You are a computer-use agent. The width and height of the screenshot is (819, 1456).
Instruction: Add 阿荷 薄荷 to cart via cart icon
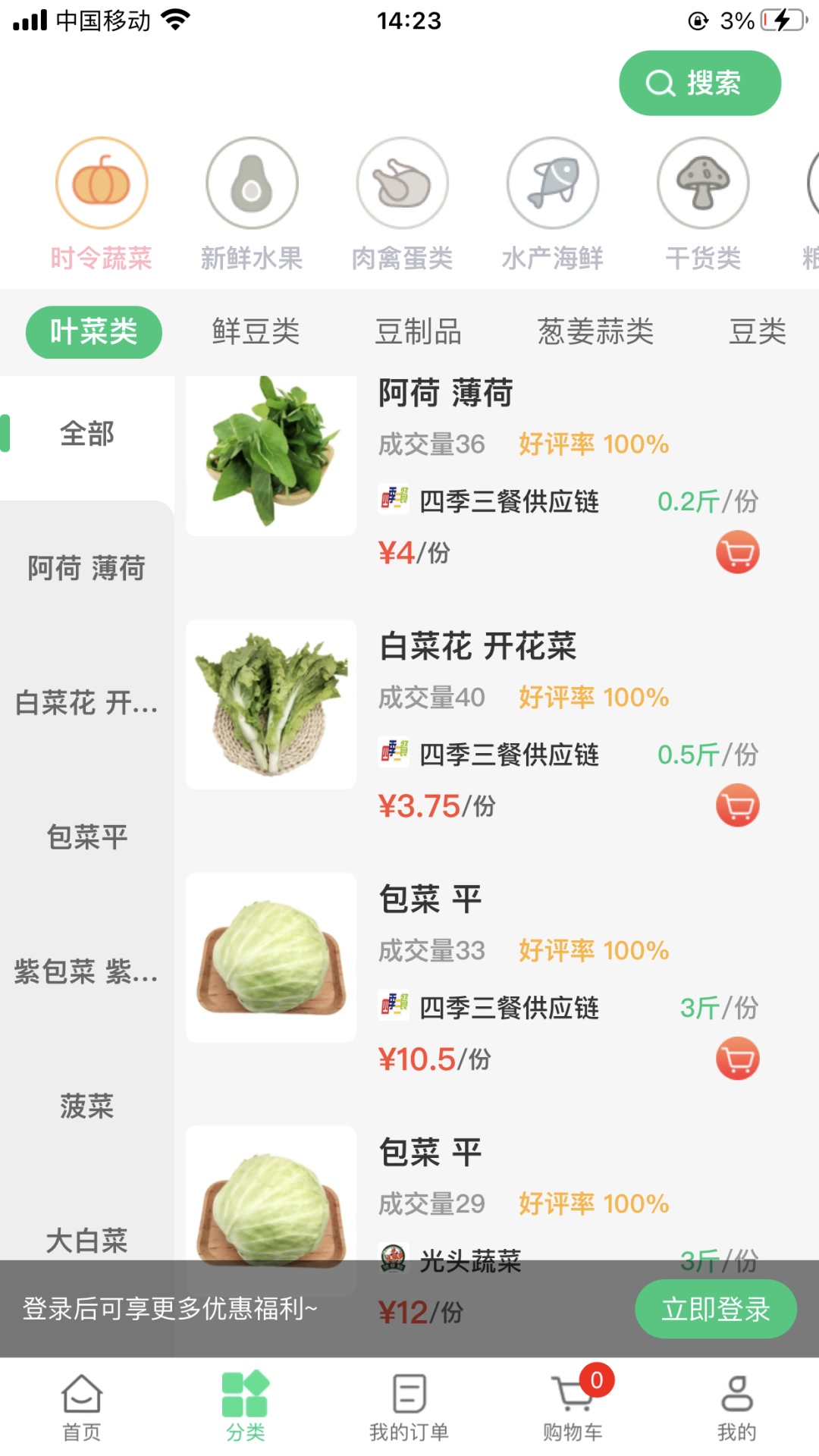point(736,552)
